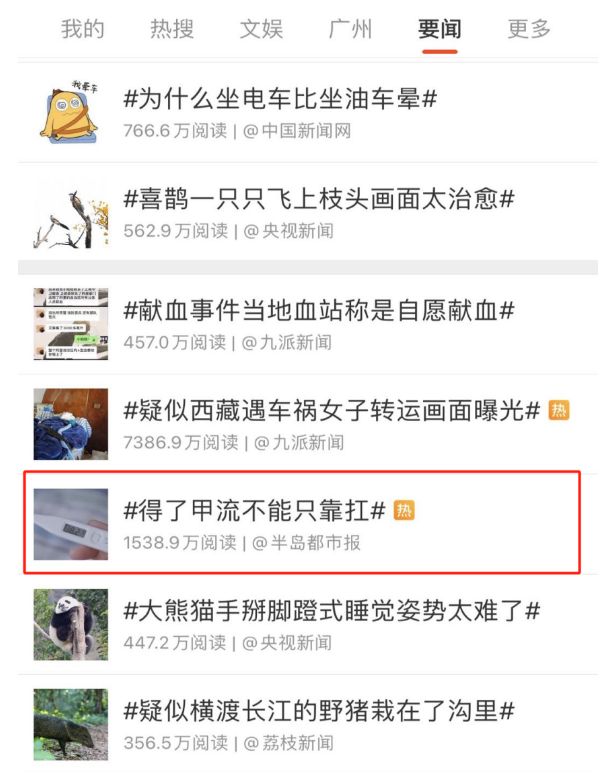Open topic #献血事件当地血站称是自愿献血#
Viewport: 603px width, 774px height.
[318, 311]
